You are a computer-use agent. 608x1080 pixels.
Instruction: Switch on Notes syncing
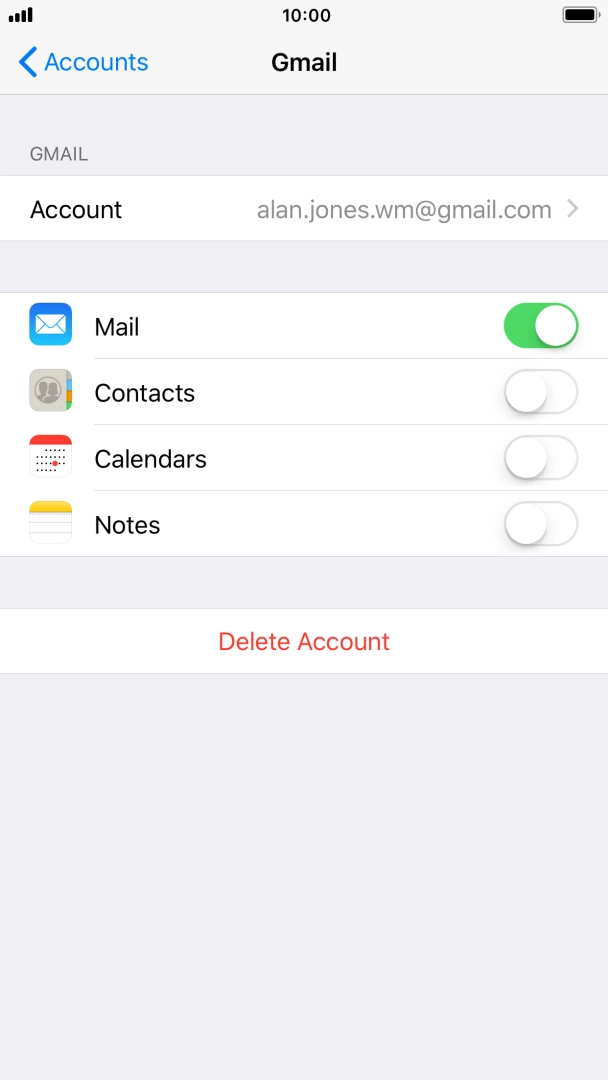pos(541,524)
